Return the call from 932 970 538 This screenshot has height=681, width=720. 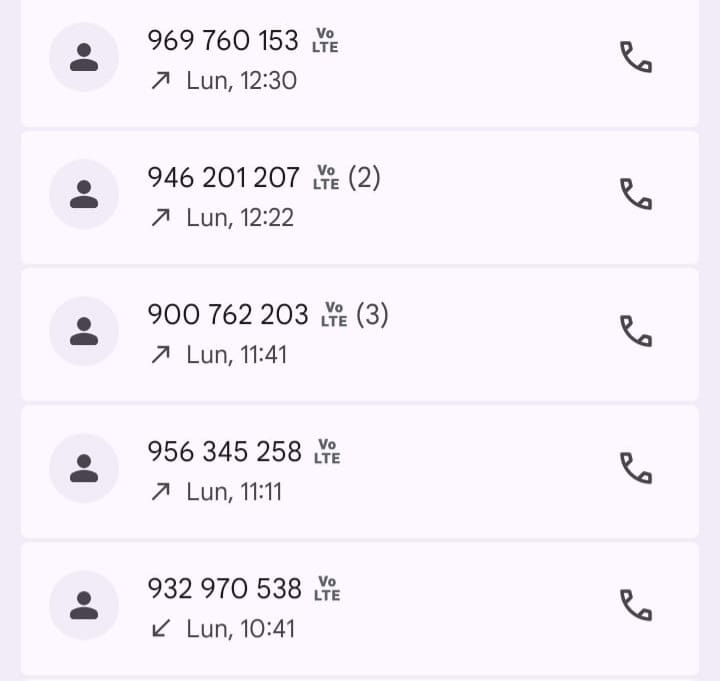pyautogui.click(x=636, y=605)
